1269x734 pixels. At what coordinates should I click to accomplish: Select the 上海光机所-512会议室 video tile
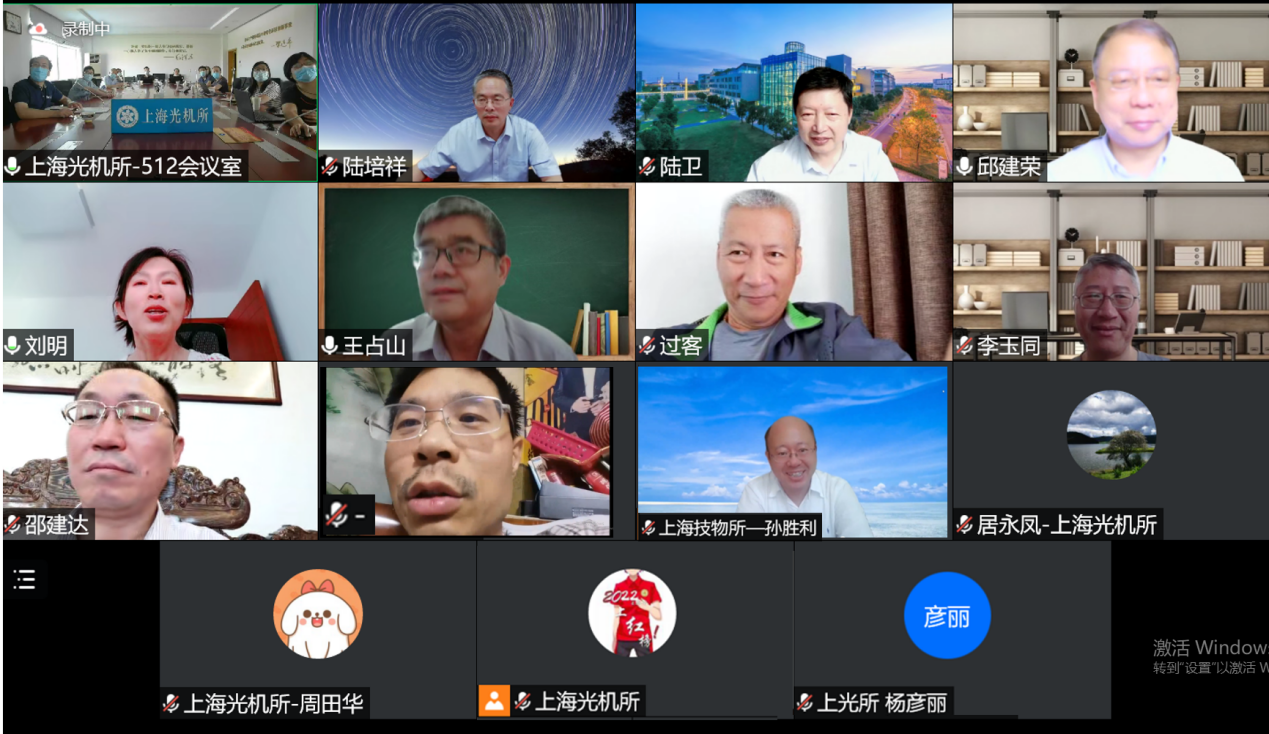[160, 92]
